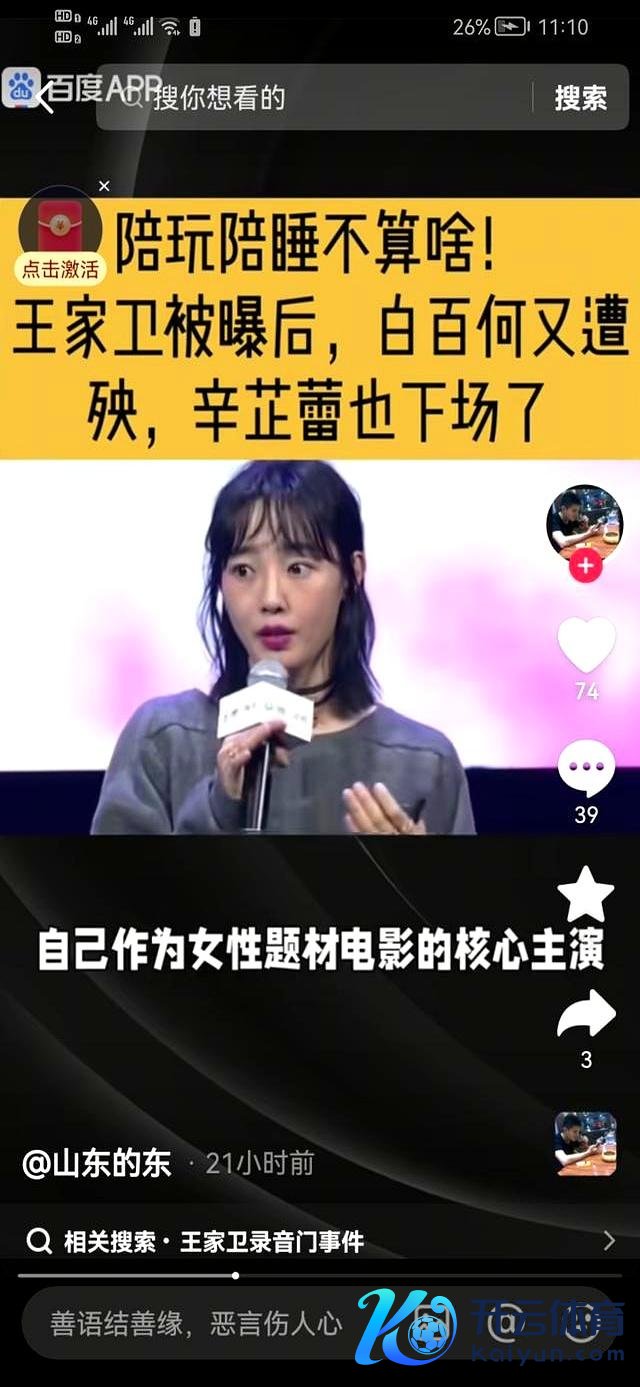
Task: Open the comments bubble
Action: pyautogui.click(x=586, y=770)
